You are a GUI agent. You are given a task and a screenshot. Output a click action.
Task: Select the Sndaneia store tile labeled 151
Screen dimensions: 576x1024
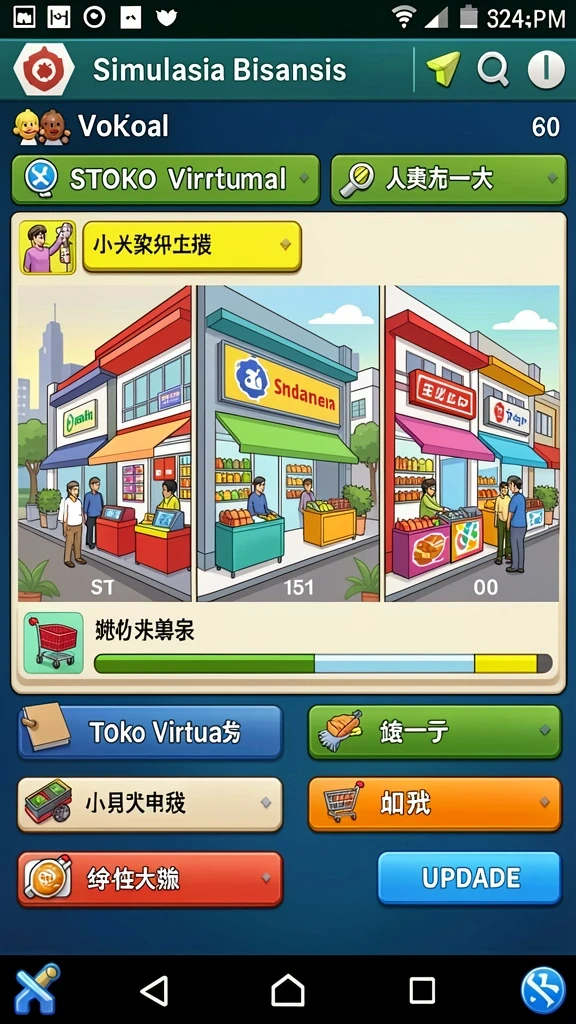tap(288, 443)
